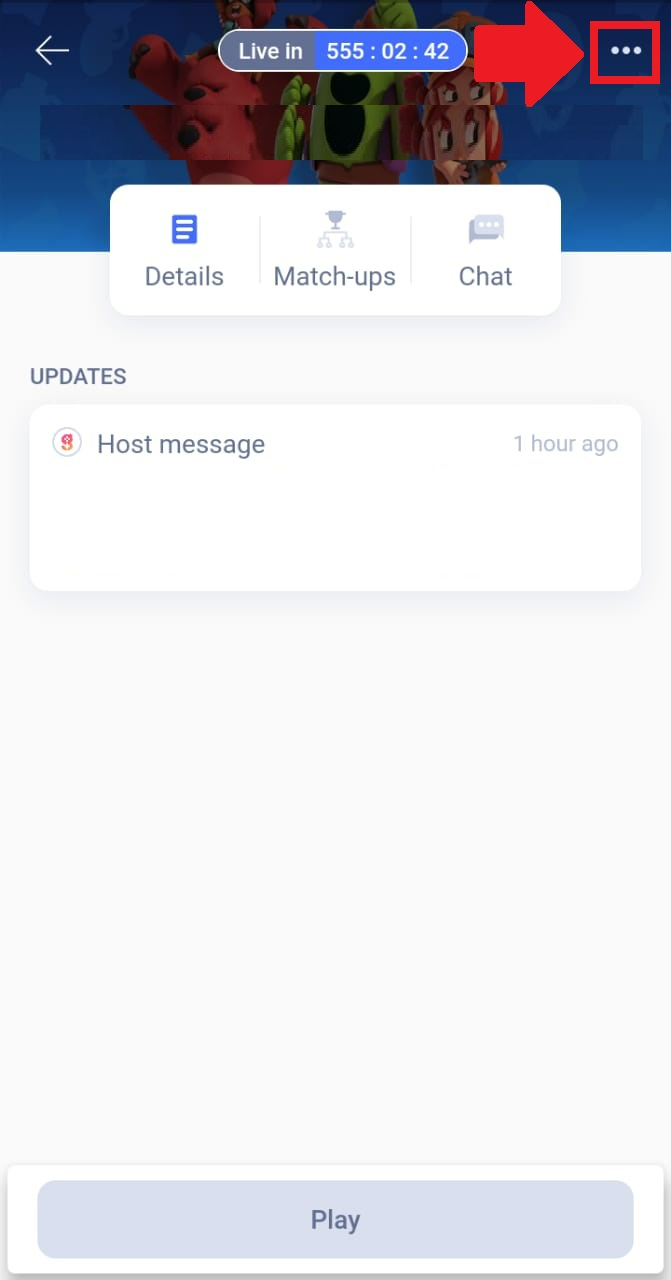This screenshot has height=1280, width=671.
Task: Open the Host message update card
Action: [335, 497]
